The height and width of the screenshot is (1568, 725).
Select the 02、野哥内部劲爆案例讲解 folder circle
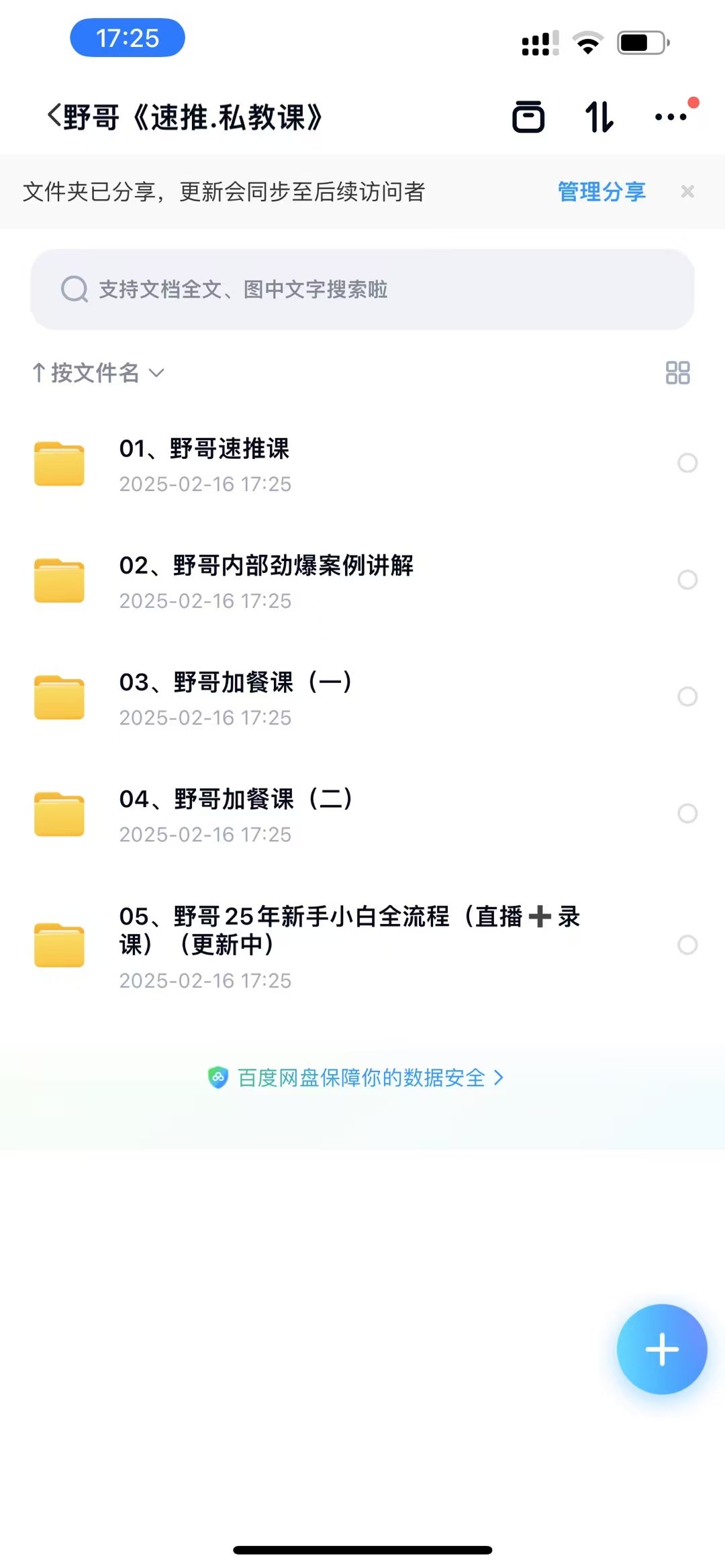coord(687,580)
